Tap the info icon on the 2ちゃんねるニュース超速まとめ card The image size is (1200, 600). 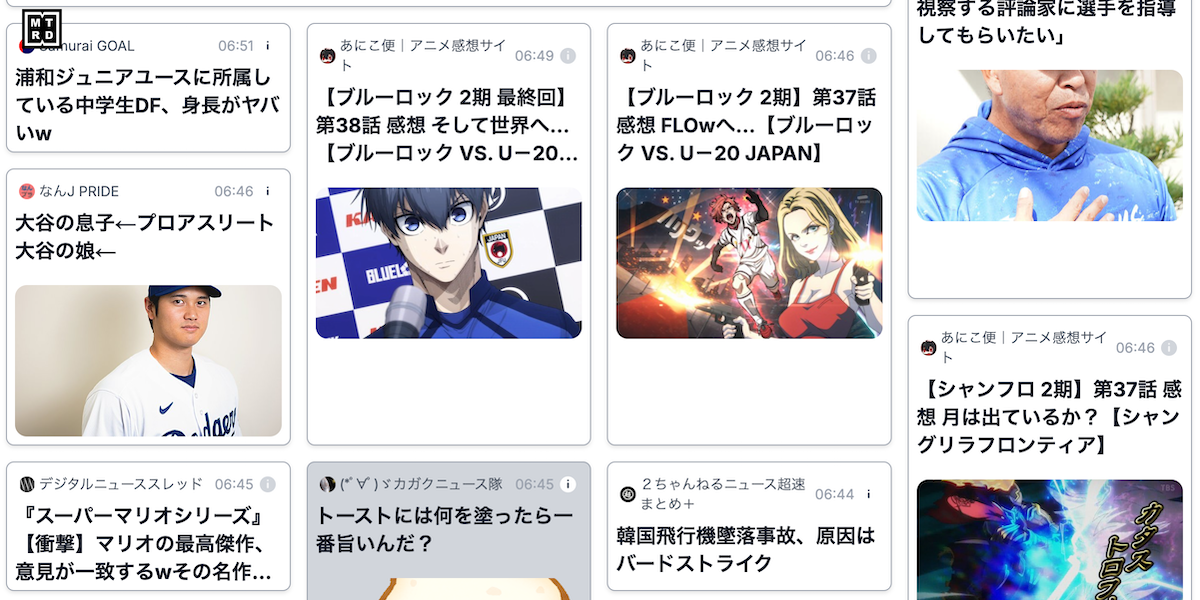pyautogui.click(x=868, y=494)
